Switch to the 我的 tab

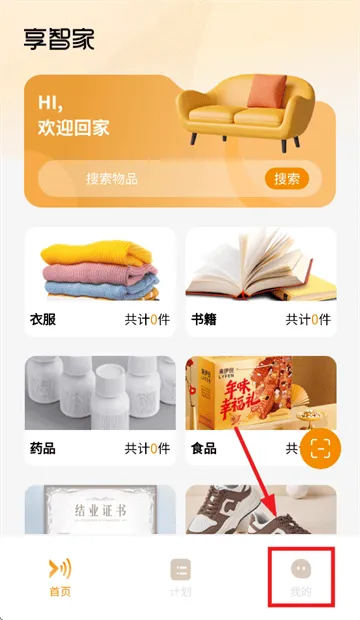(301, 577)
